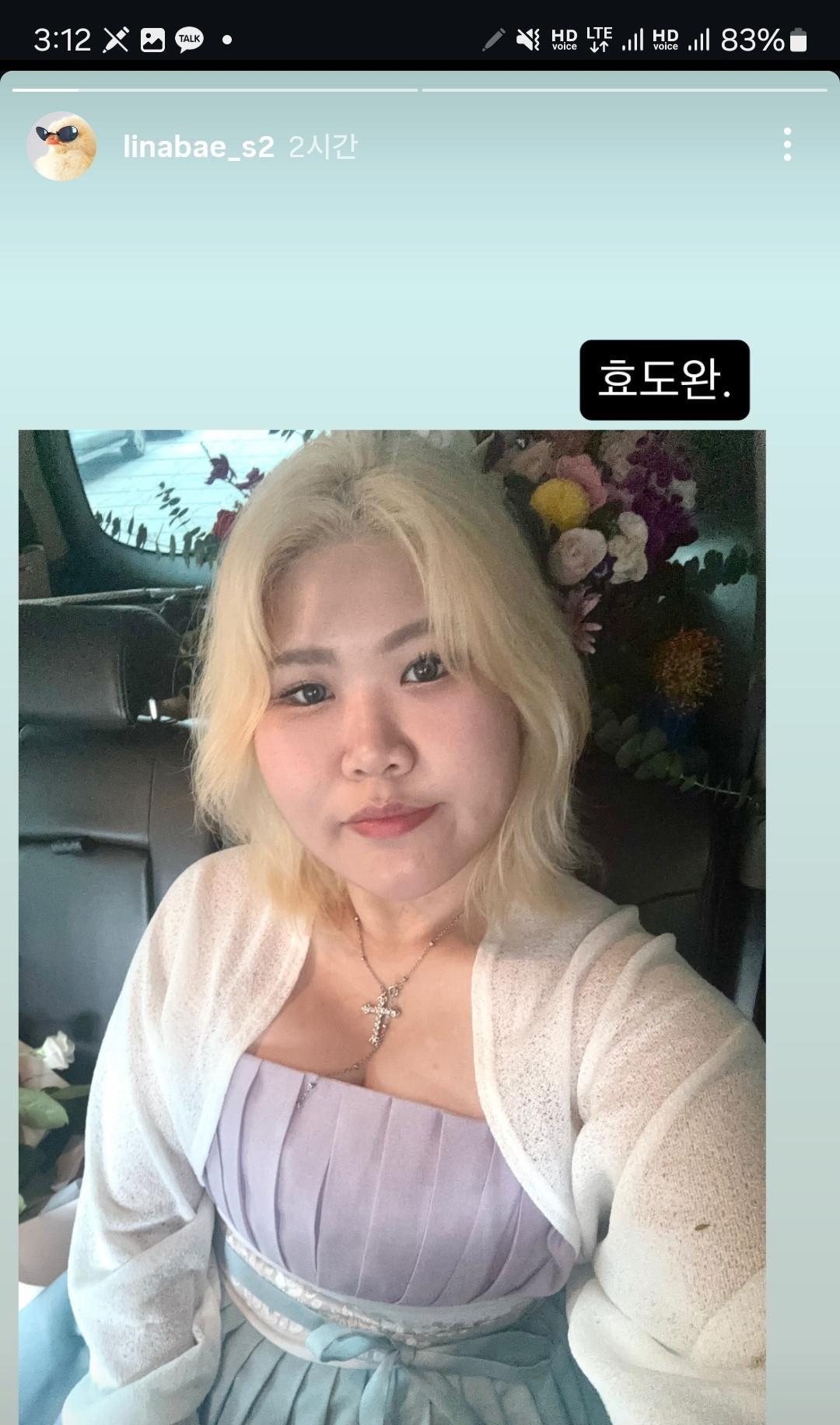Open the linabae_s2 username link

(198, 146)
